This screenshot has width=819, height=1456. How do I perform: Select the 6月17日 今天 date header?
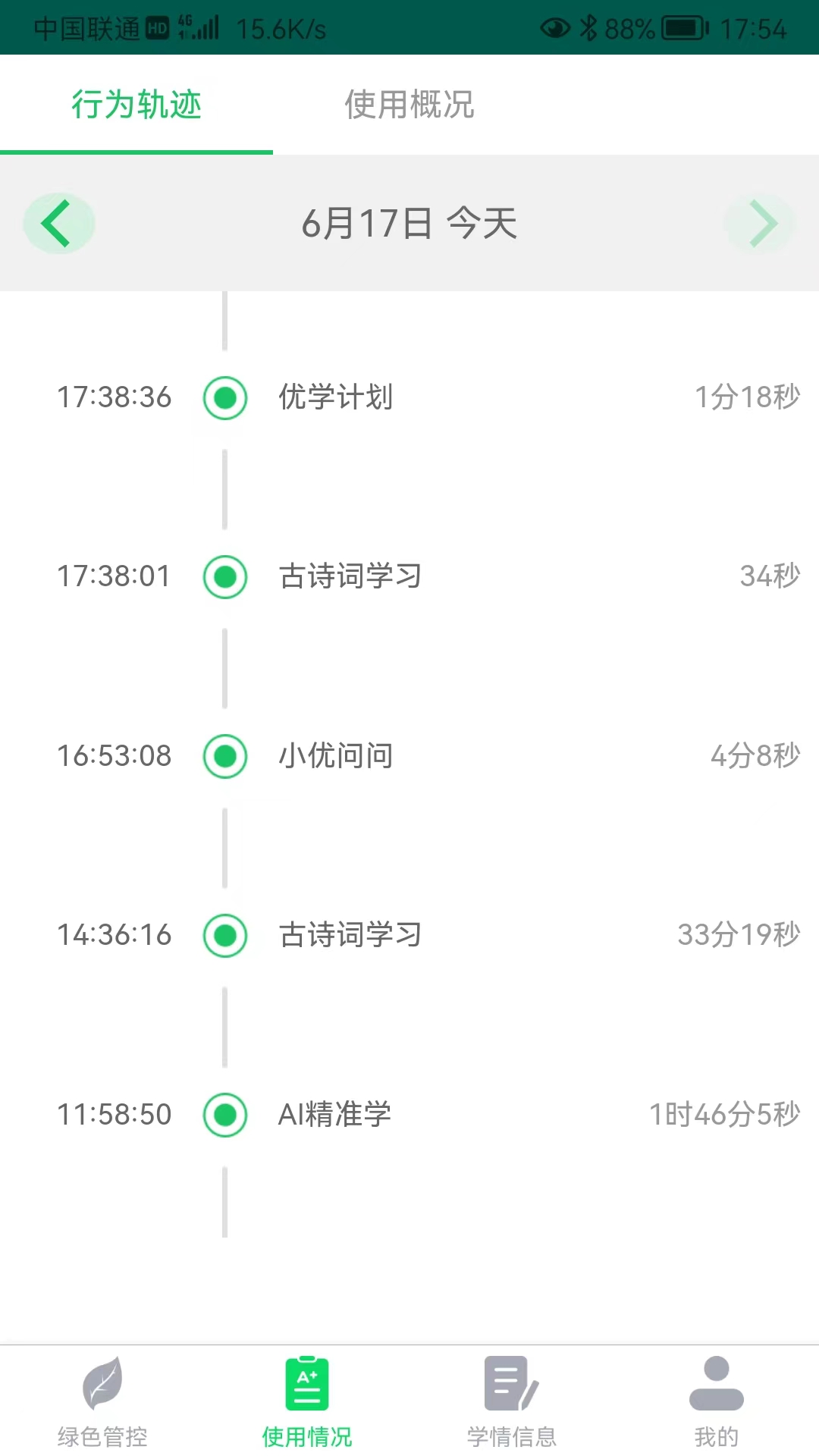(409, 223)
